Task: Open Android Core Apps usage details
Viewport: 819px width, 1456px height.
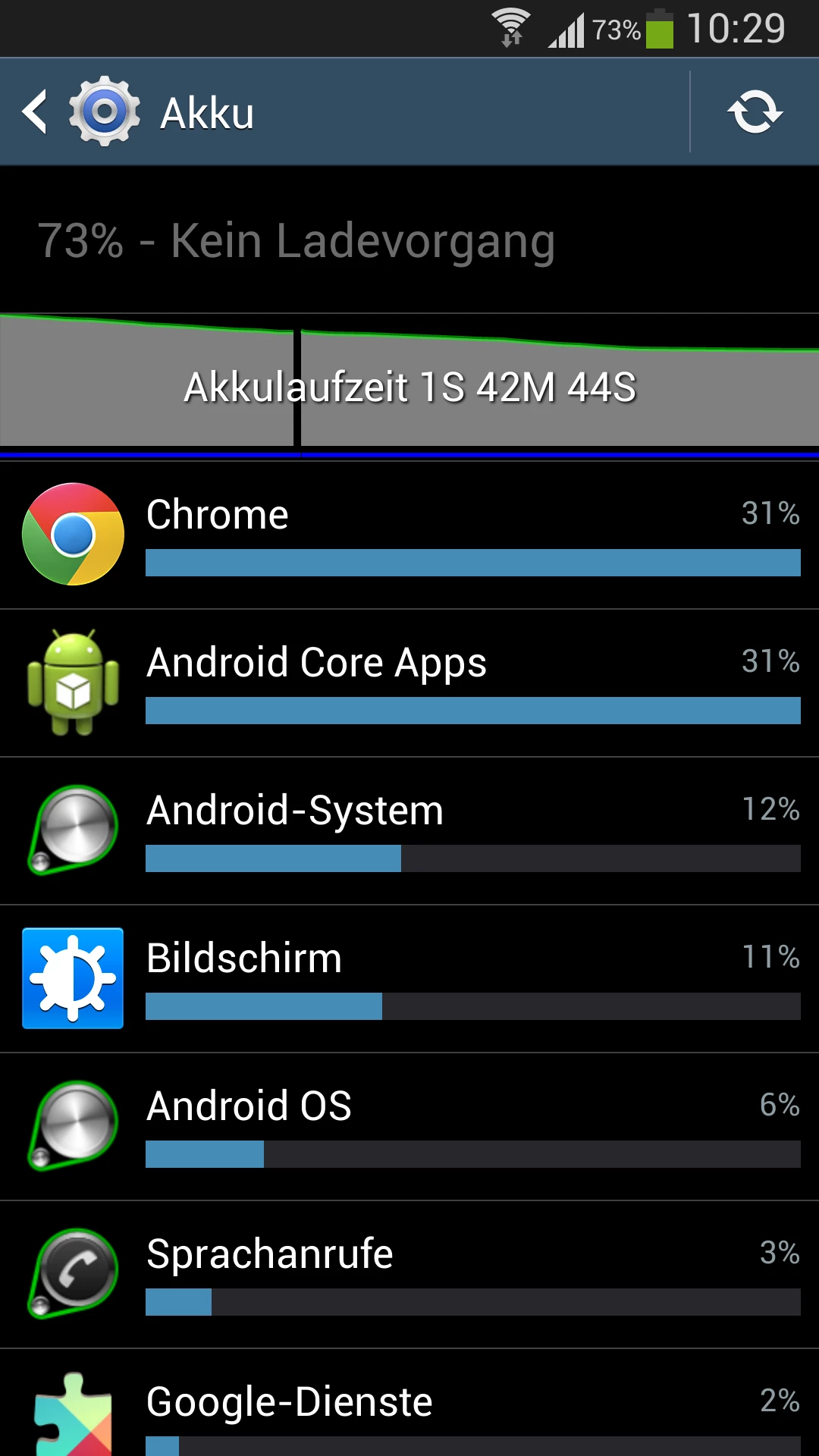Action: [x=409, y=682]
